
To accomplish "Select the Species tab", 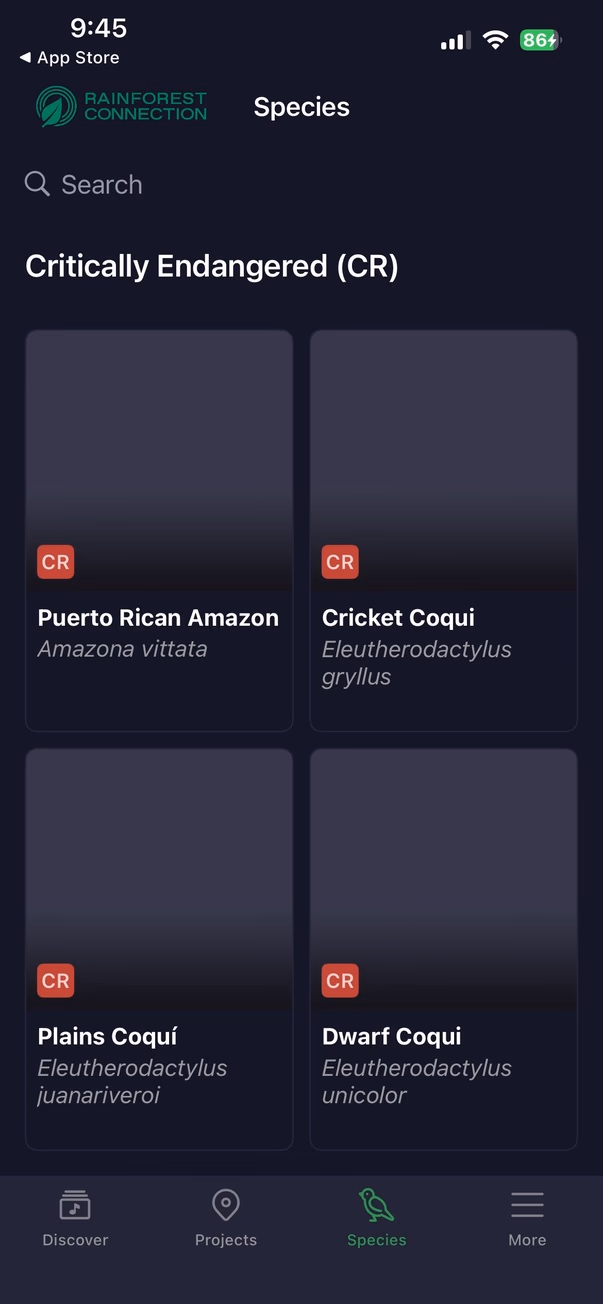I will 377,1217.
